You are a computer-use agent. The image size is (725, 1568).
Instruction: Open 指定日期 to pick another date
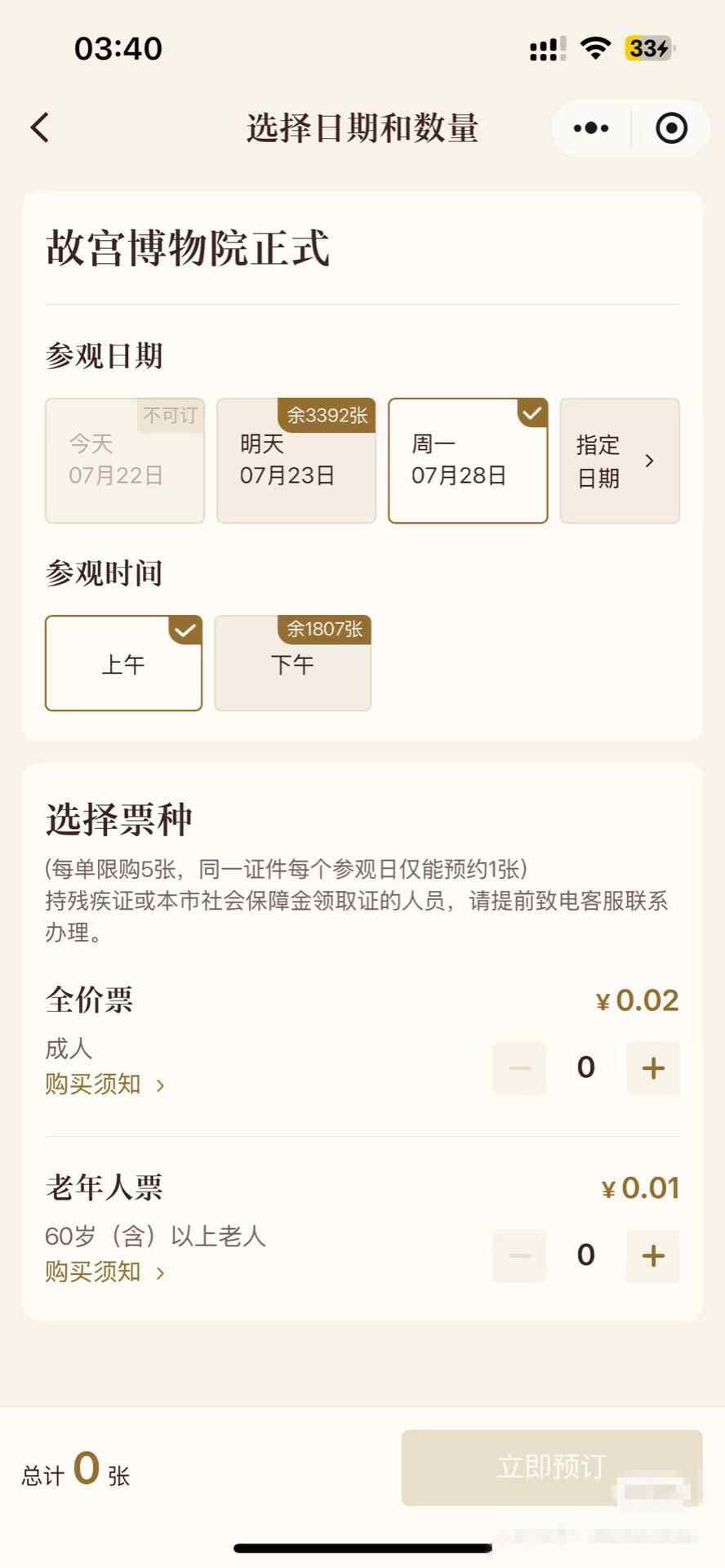pyautogui.click(x=619, y=461)
